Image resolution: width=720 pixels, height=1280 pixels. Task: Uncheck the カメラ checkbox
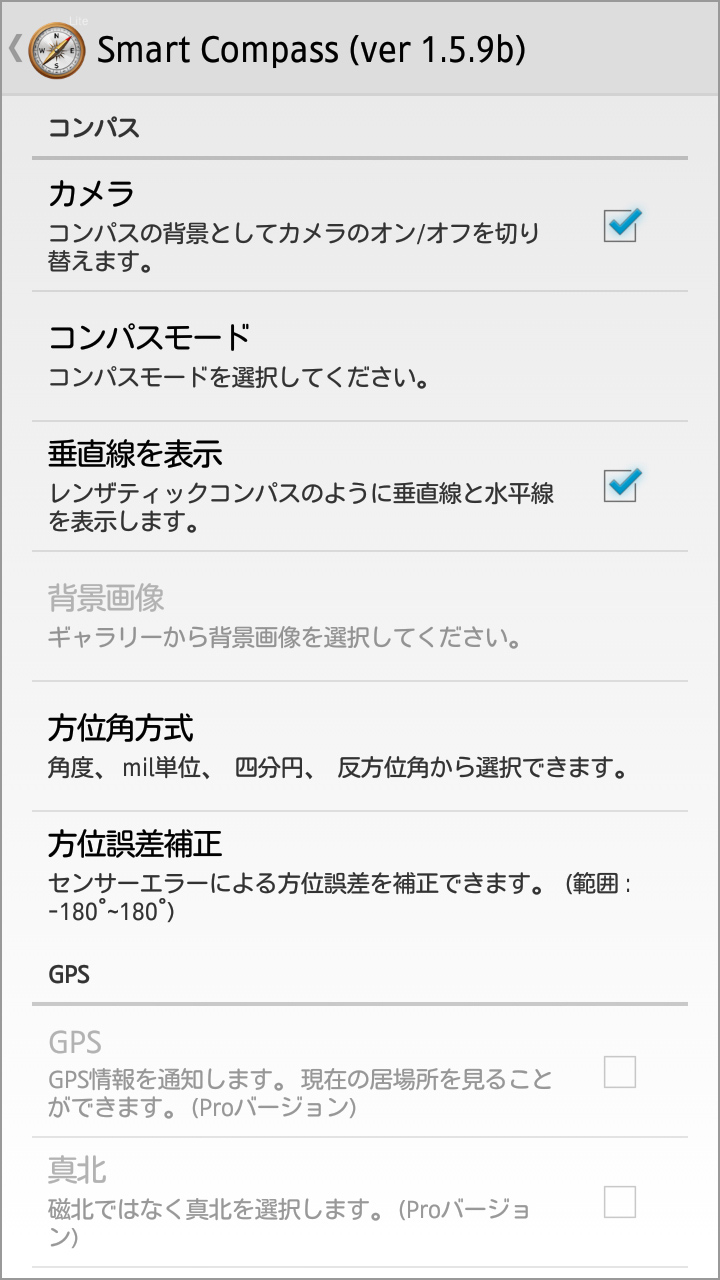[620, 226]
